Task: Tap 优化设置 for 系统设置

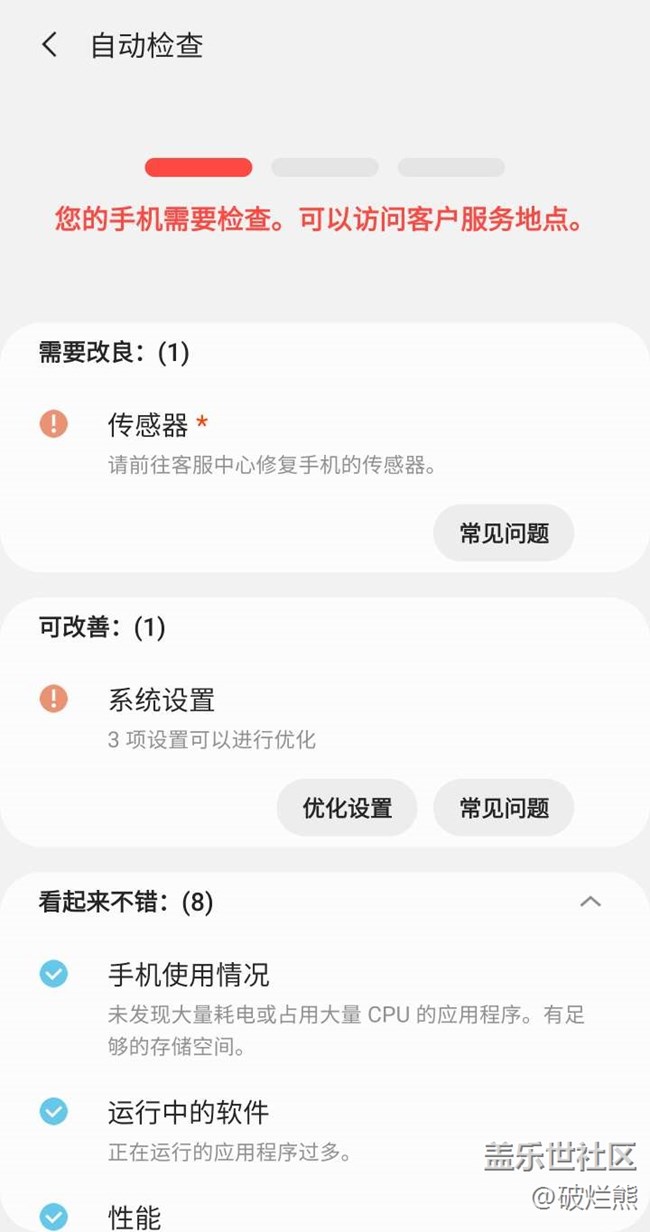Action: [x=346, y=808]
